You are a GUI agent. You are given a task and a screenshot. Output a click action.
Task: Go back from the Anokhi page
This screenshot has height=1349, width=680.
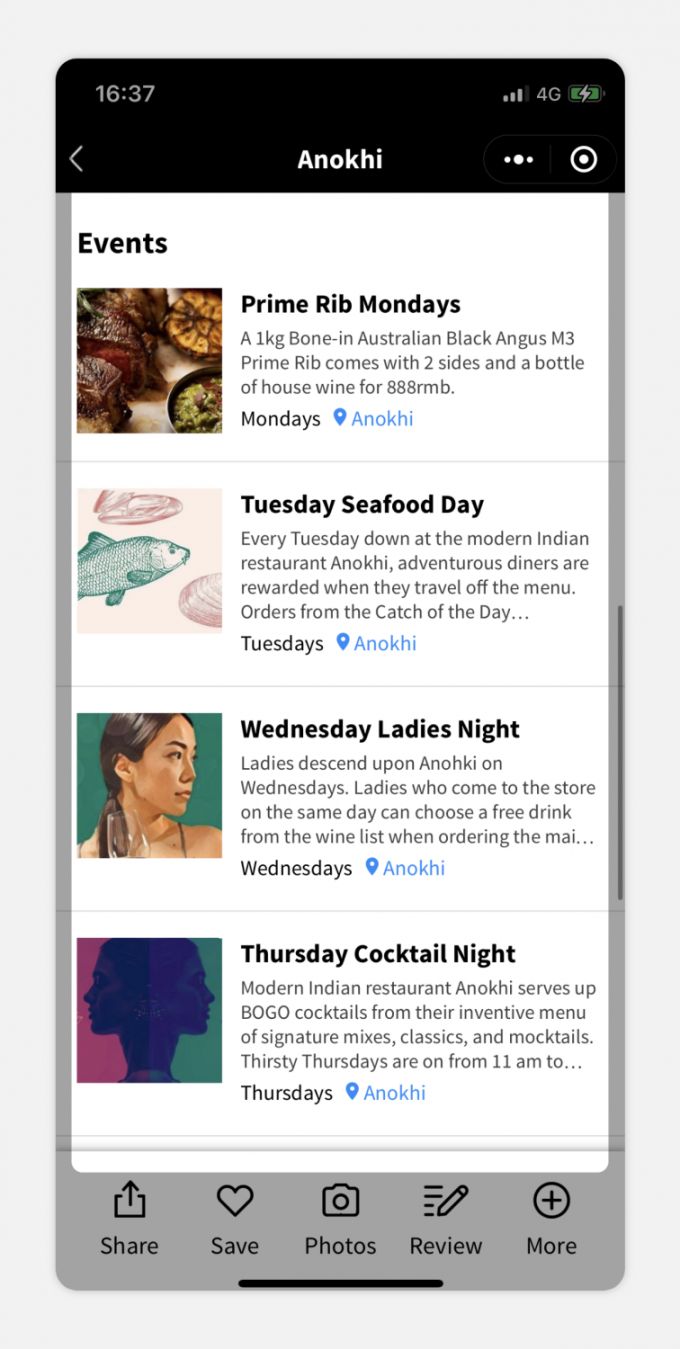[77, 159]
